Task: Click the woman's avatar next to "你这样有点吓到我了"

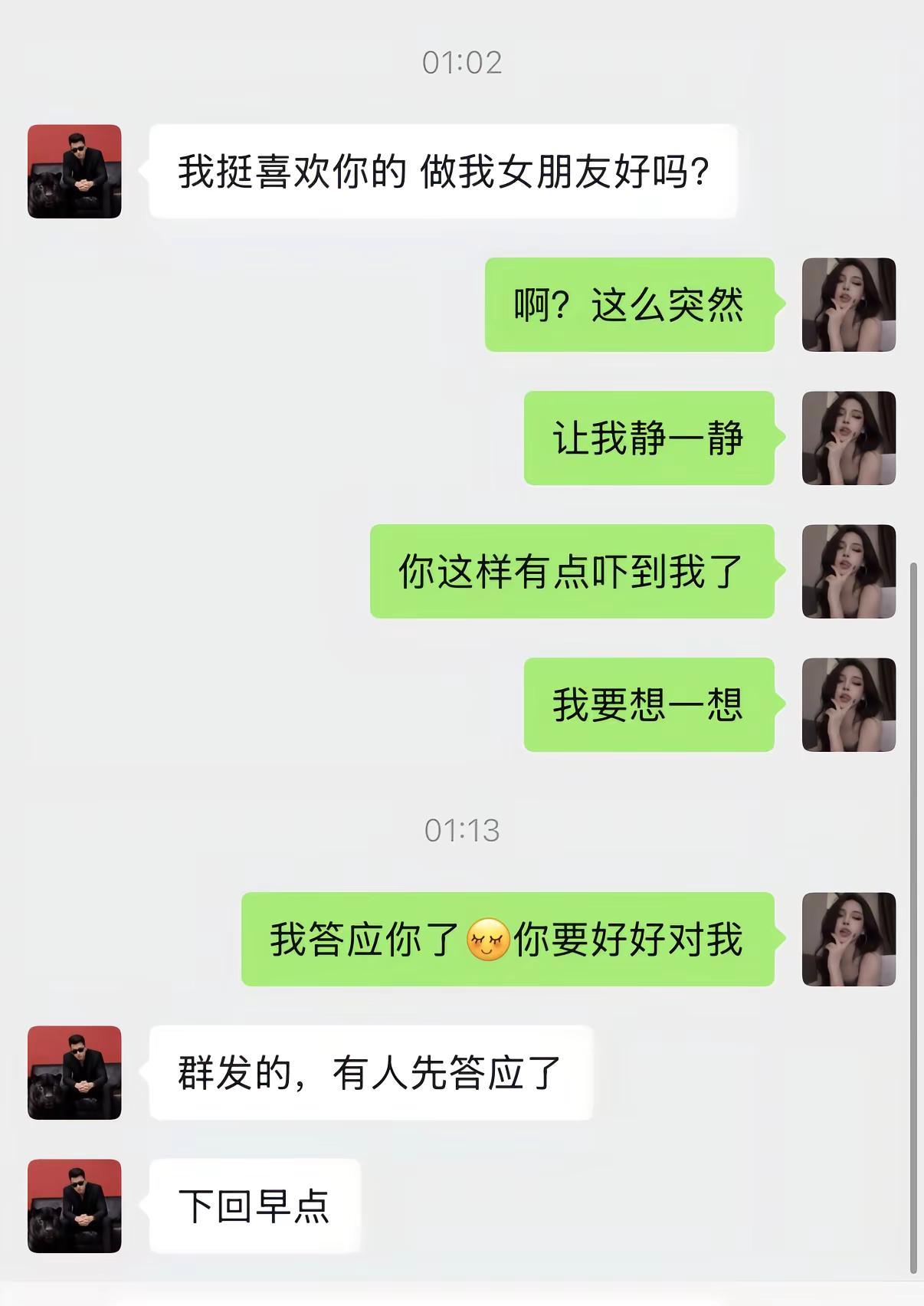Action: pyautogui.click(x=847, y=570)
